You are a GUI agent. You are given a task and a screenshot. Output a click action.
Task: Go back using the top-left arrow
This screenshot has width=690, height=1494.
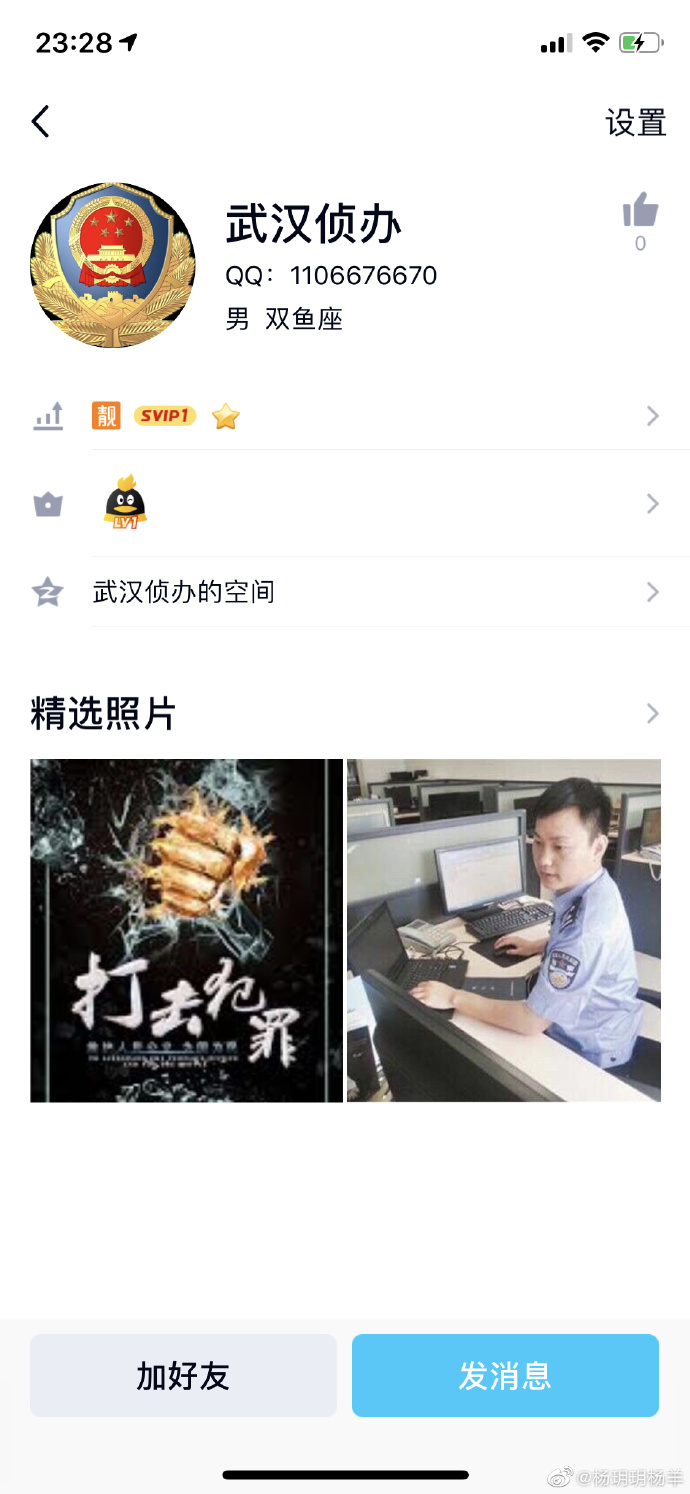(x=41, y=122)
